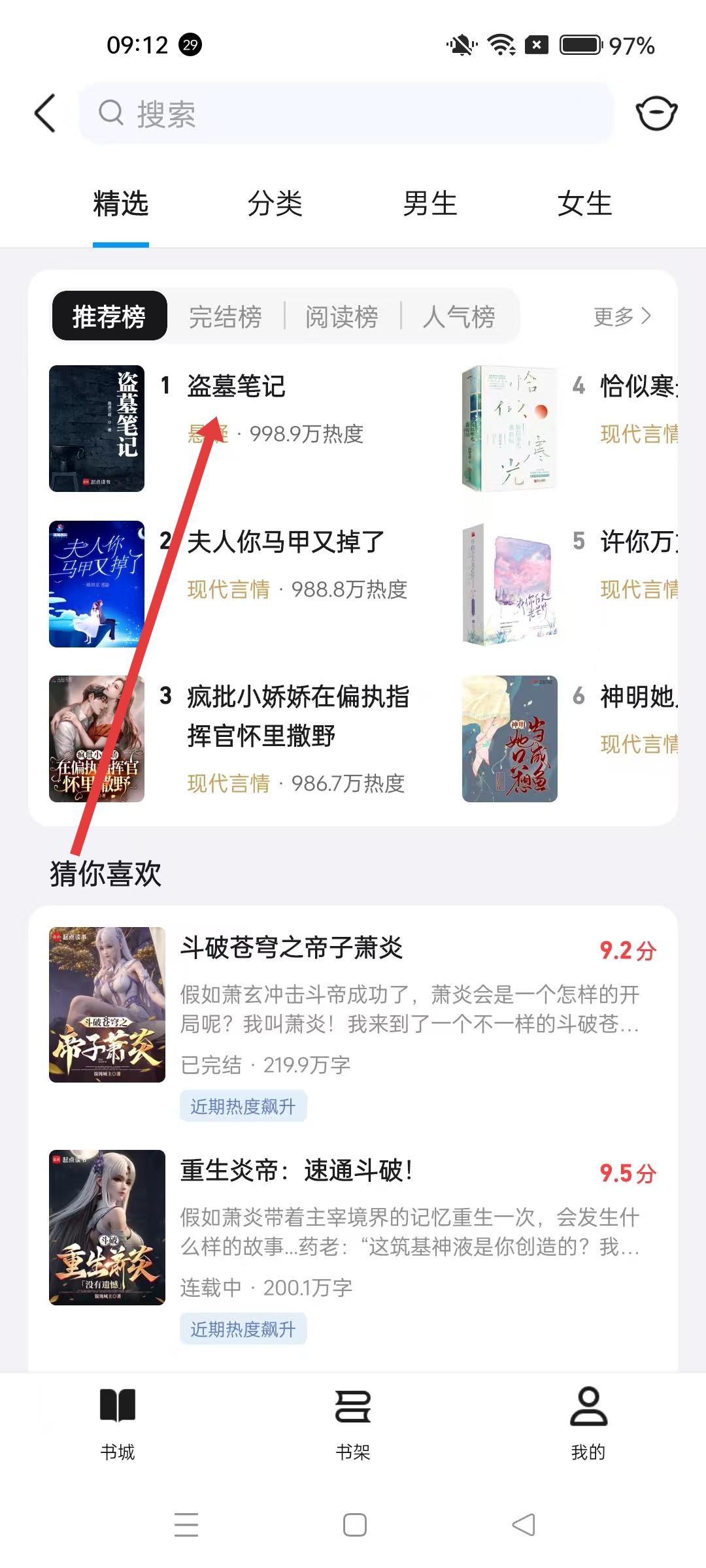The height and width of the screenshot is (1568, 706).
Task: Select the 完结榜 ranking
Action: (x=225, y=317)
